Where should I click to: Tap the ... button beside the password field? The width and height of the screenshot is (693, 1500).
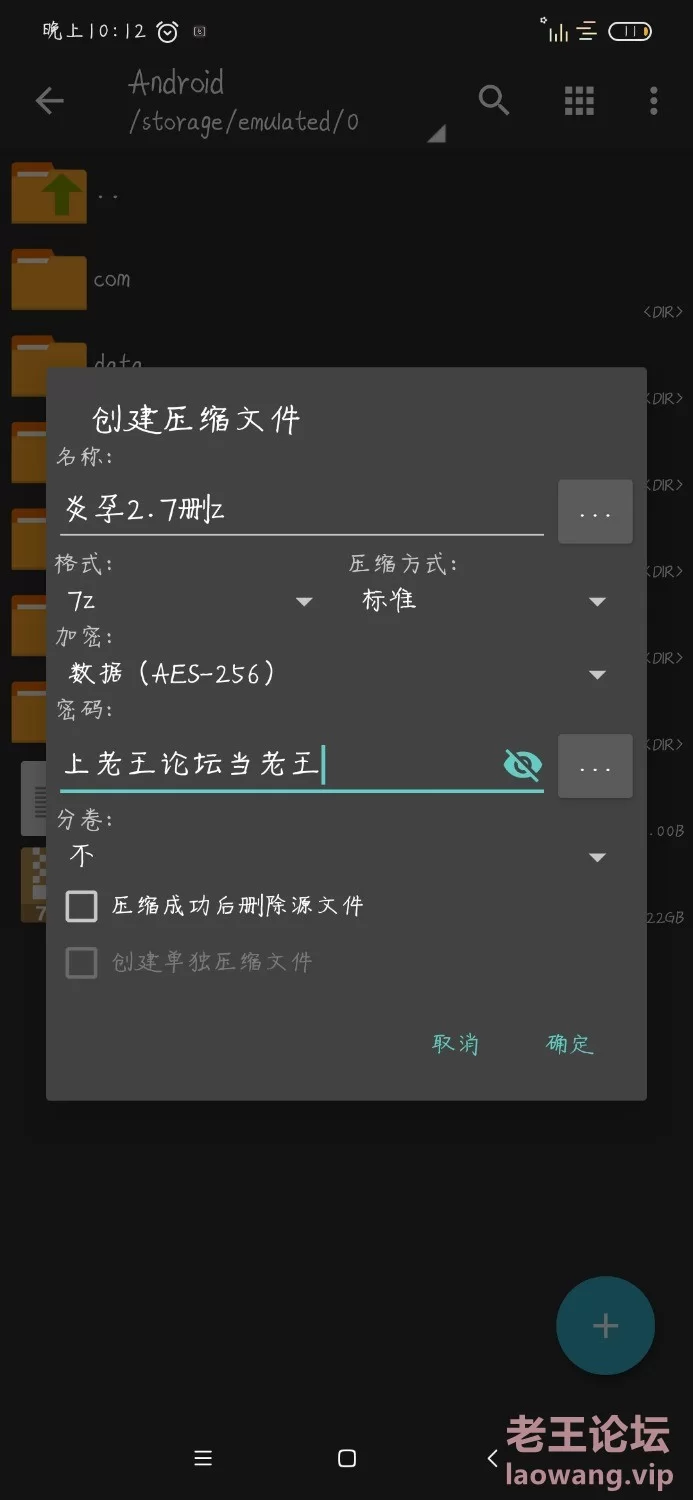coord(595,766)
